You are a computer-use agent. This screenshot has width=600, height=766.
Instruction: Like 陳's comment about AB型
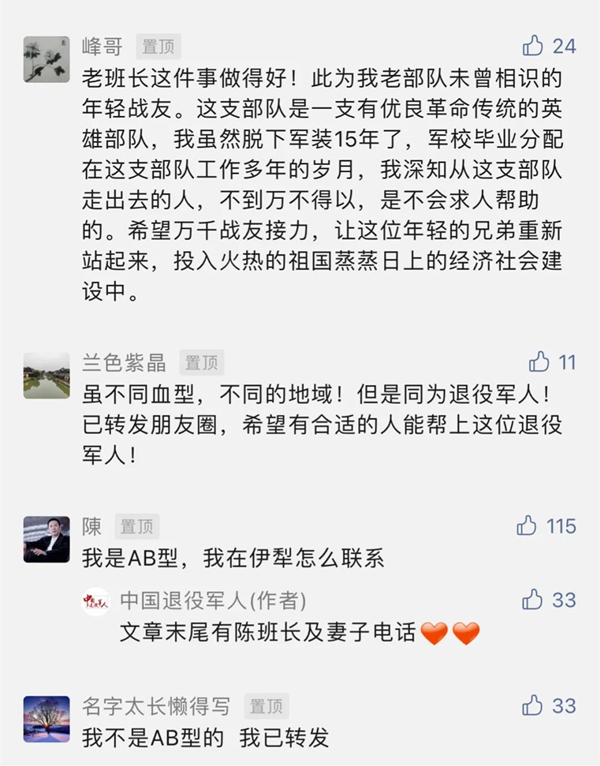pos(527,525)
